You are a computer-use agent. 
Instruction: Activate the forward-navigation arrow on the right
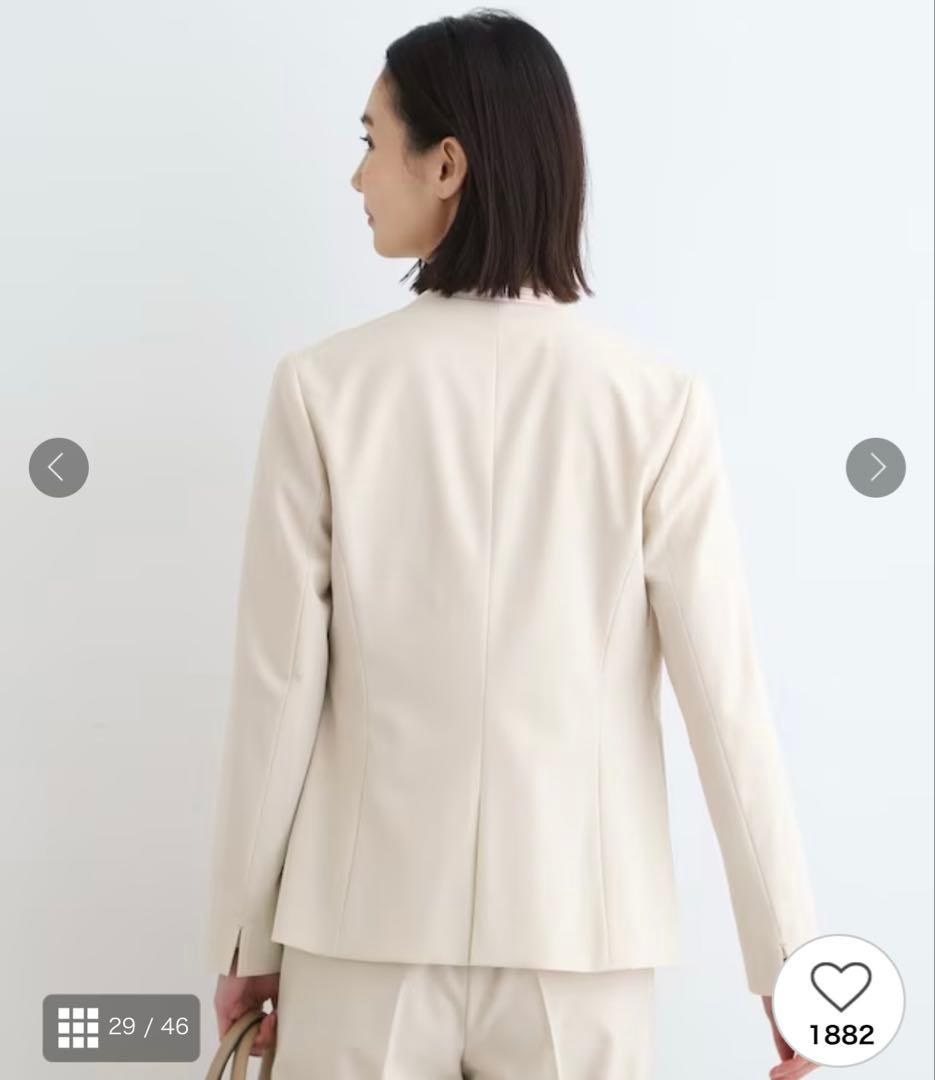[x=875, y=467]
